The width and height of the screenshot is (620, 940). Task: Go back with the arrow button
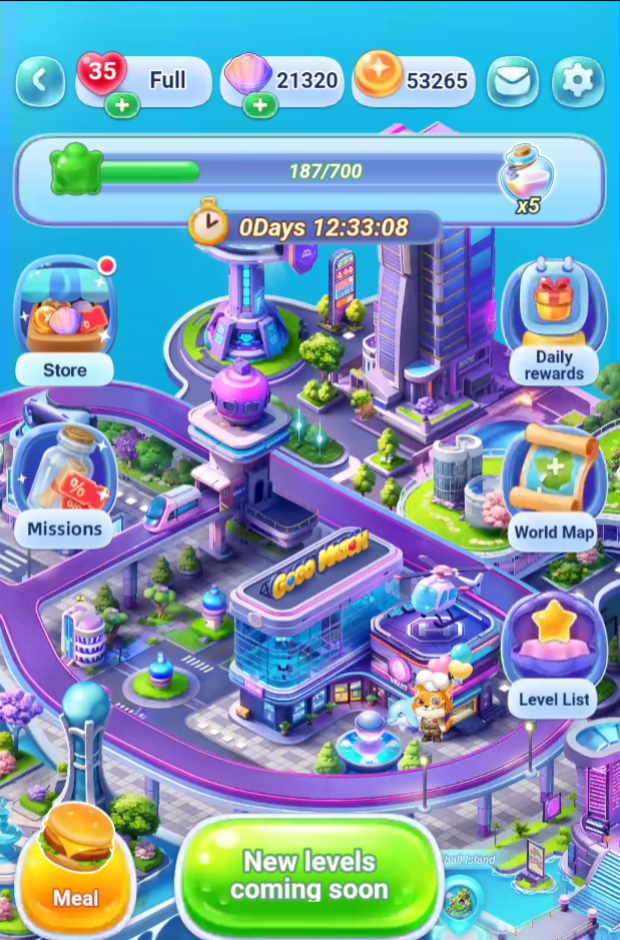(x=40, y=81)
